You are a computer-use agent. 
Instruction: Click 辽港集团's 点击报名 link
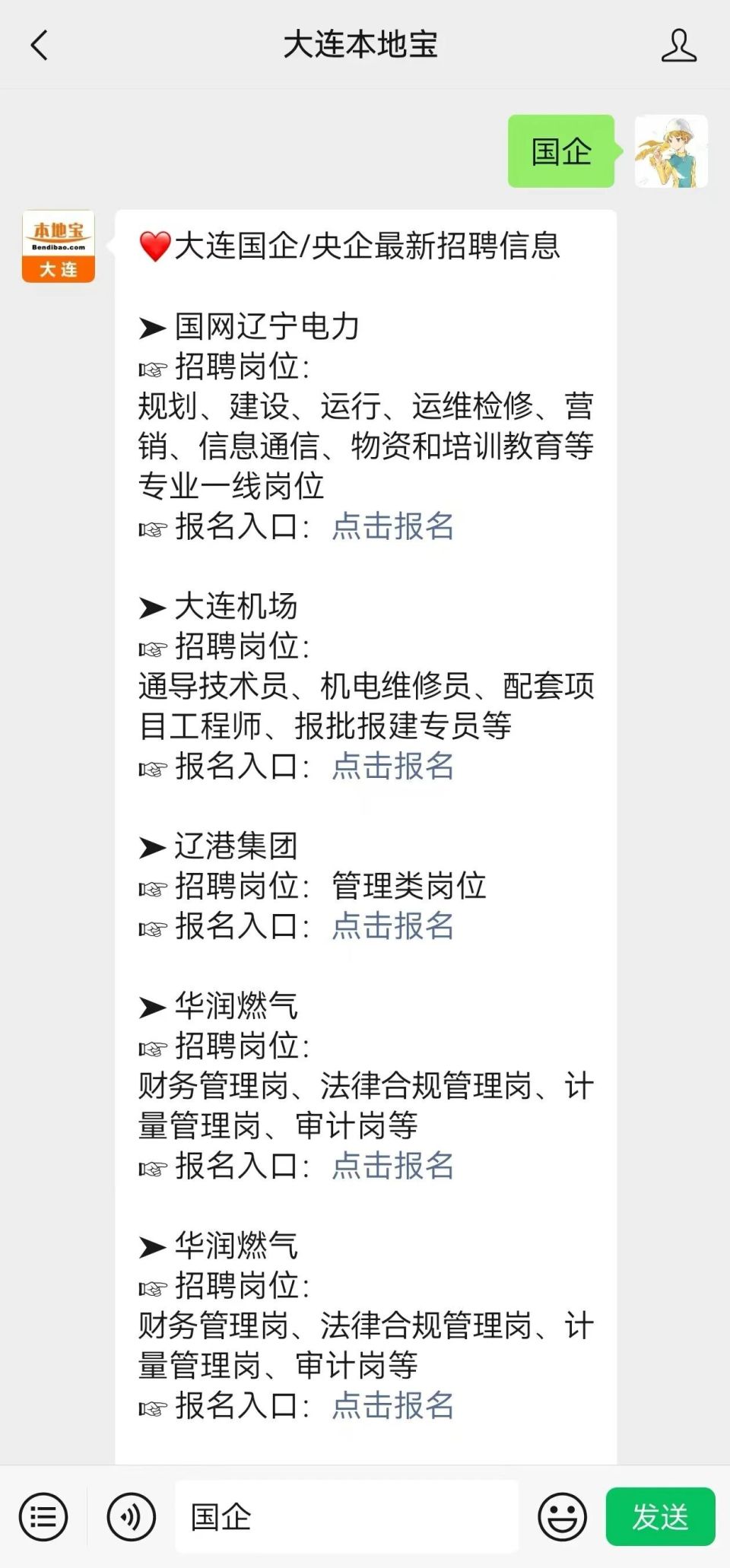tap(392, 926)
